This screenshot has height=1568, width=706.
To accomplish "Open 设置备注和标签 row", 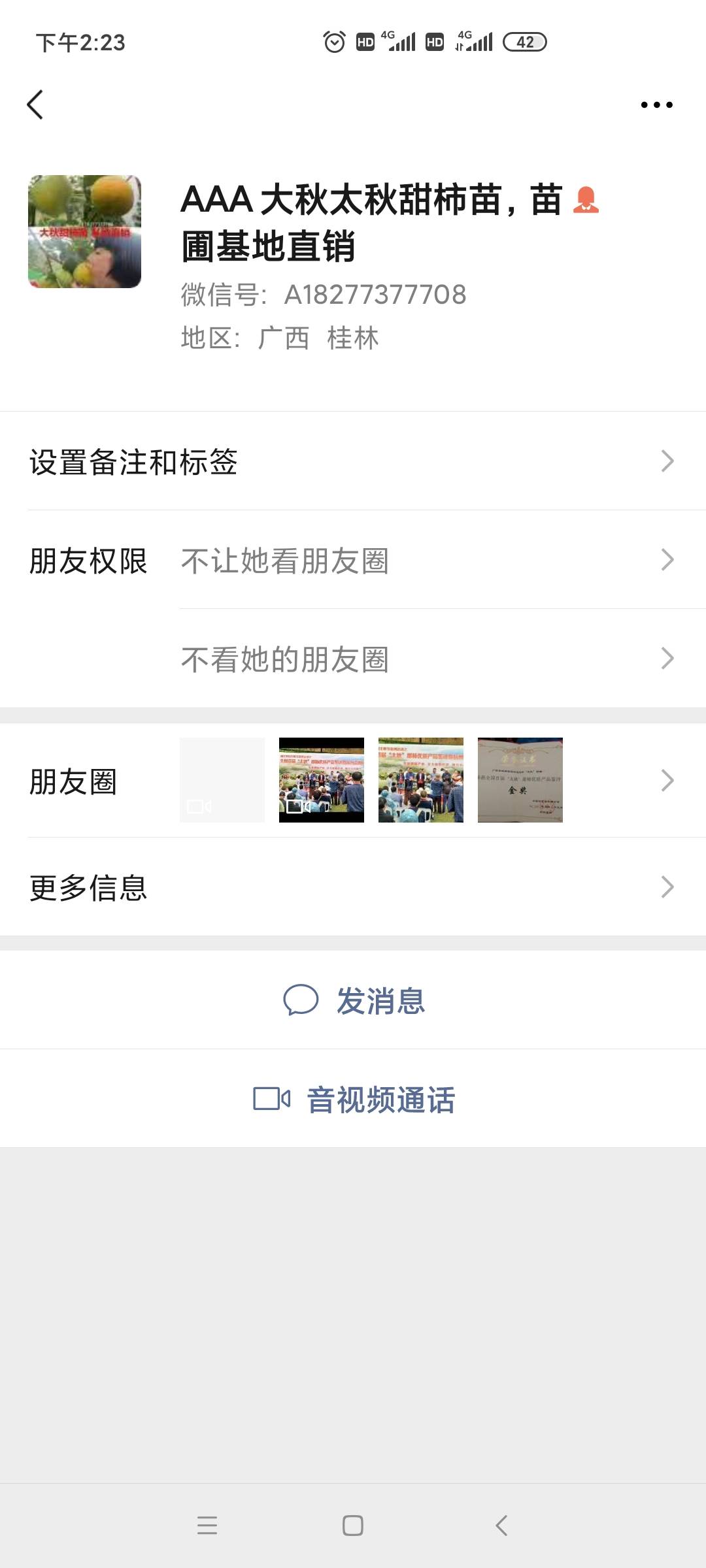I will coord(353,461).
